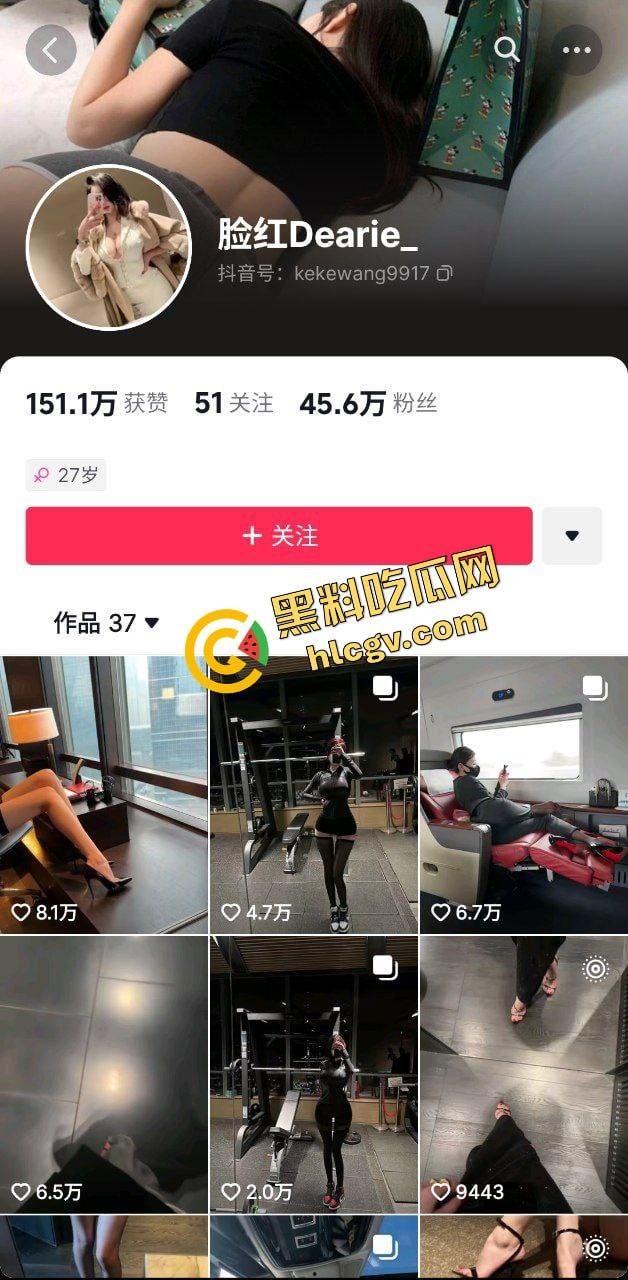Image resolution: width=628 pixels, height=1280 pixels.
Task: Expand the 作品 37 sort dropdown
Action: click(107, 623)
